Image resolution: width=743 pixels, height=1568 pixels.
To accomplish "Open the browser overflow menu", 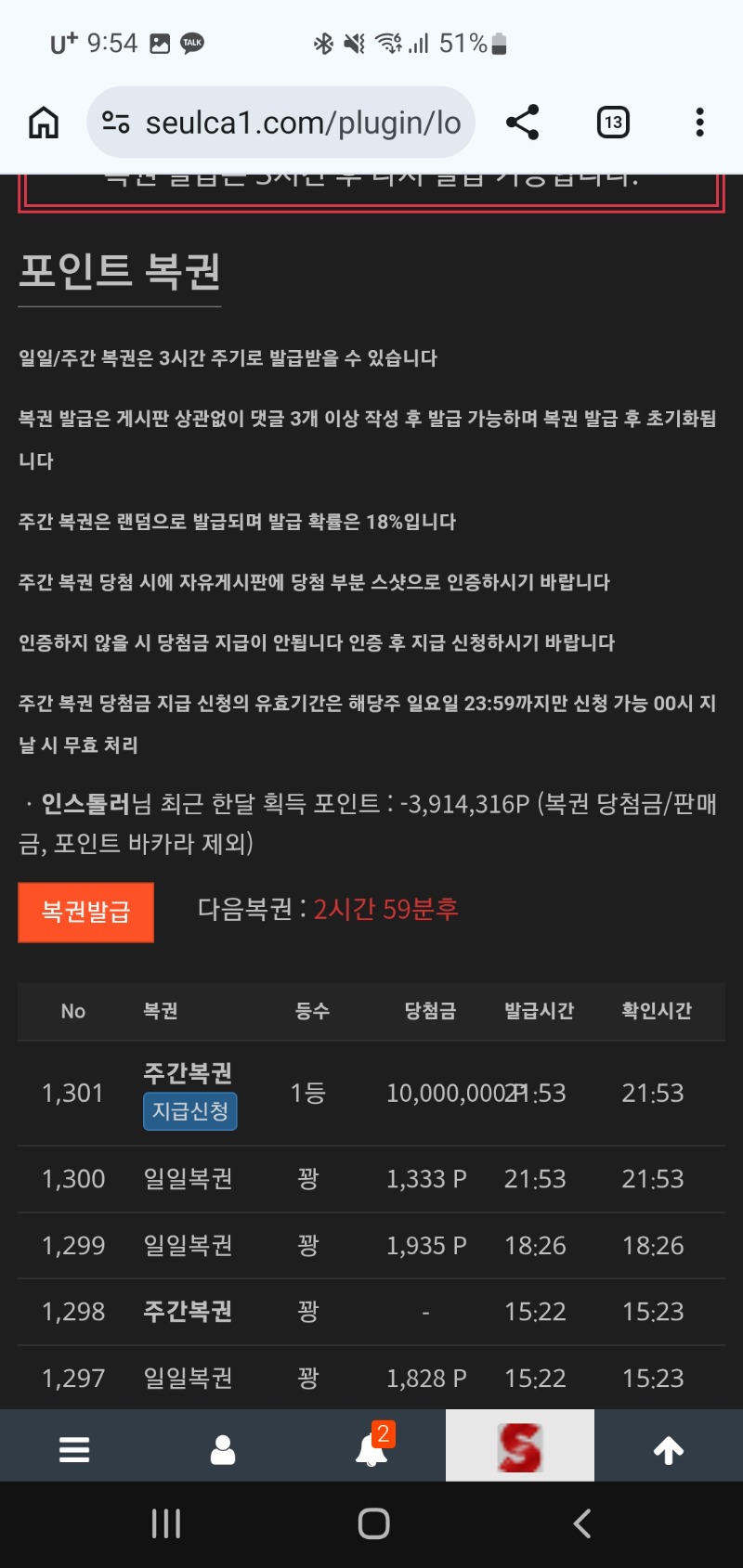I will coord(699,123).
